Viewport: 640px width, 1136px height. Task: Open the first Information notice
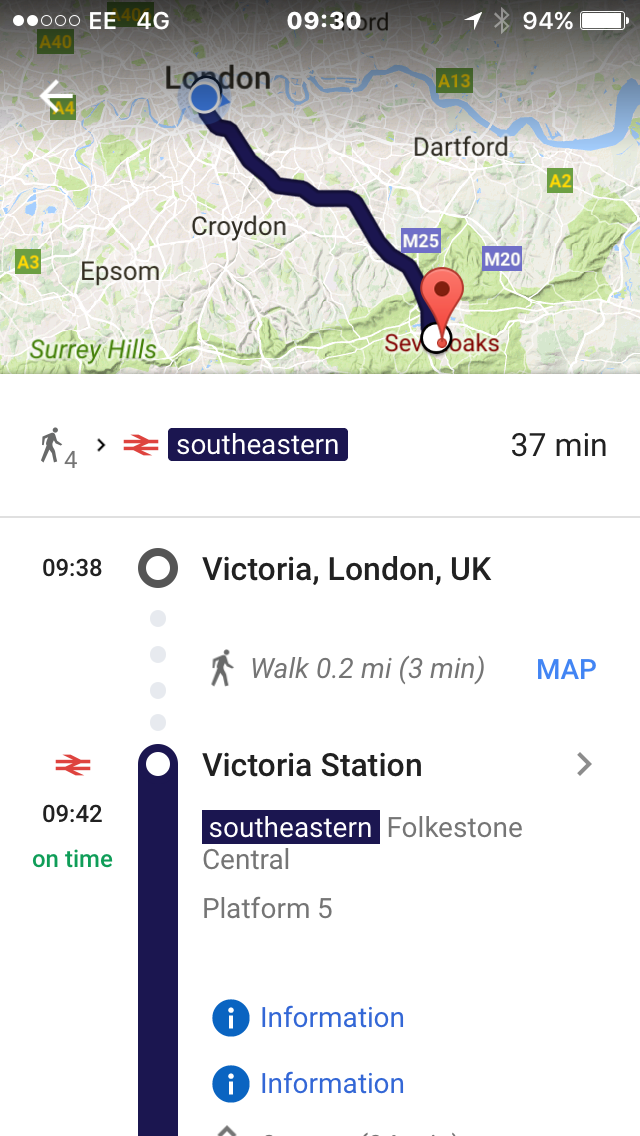308,1017
